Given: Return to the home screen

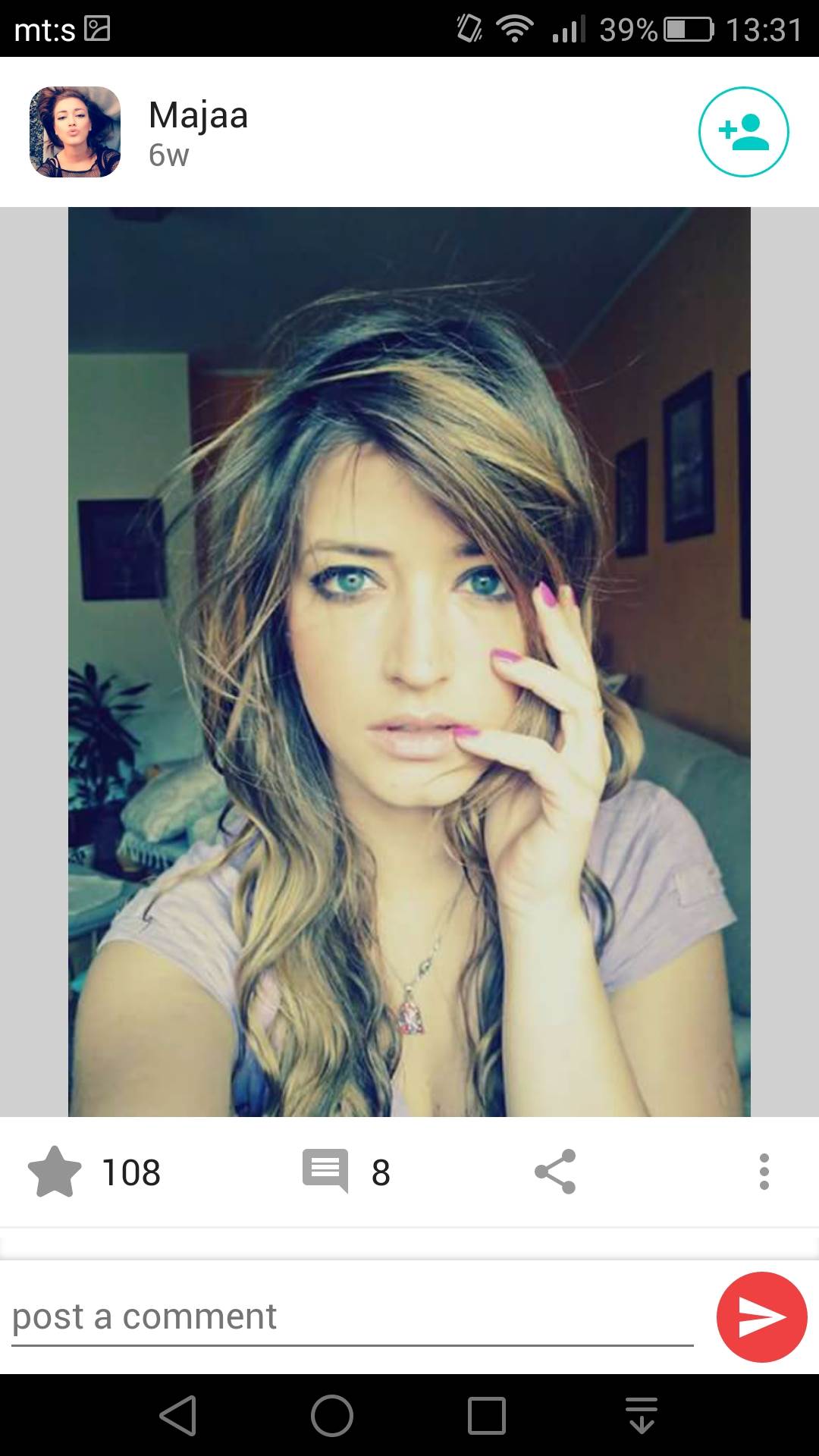Looking at the screenshot, I should 332,1415.
